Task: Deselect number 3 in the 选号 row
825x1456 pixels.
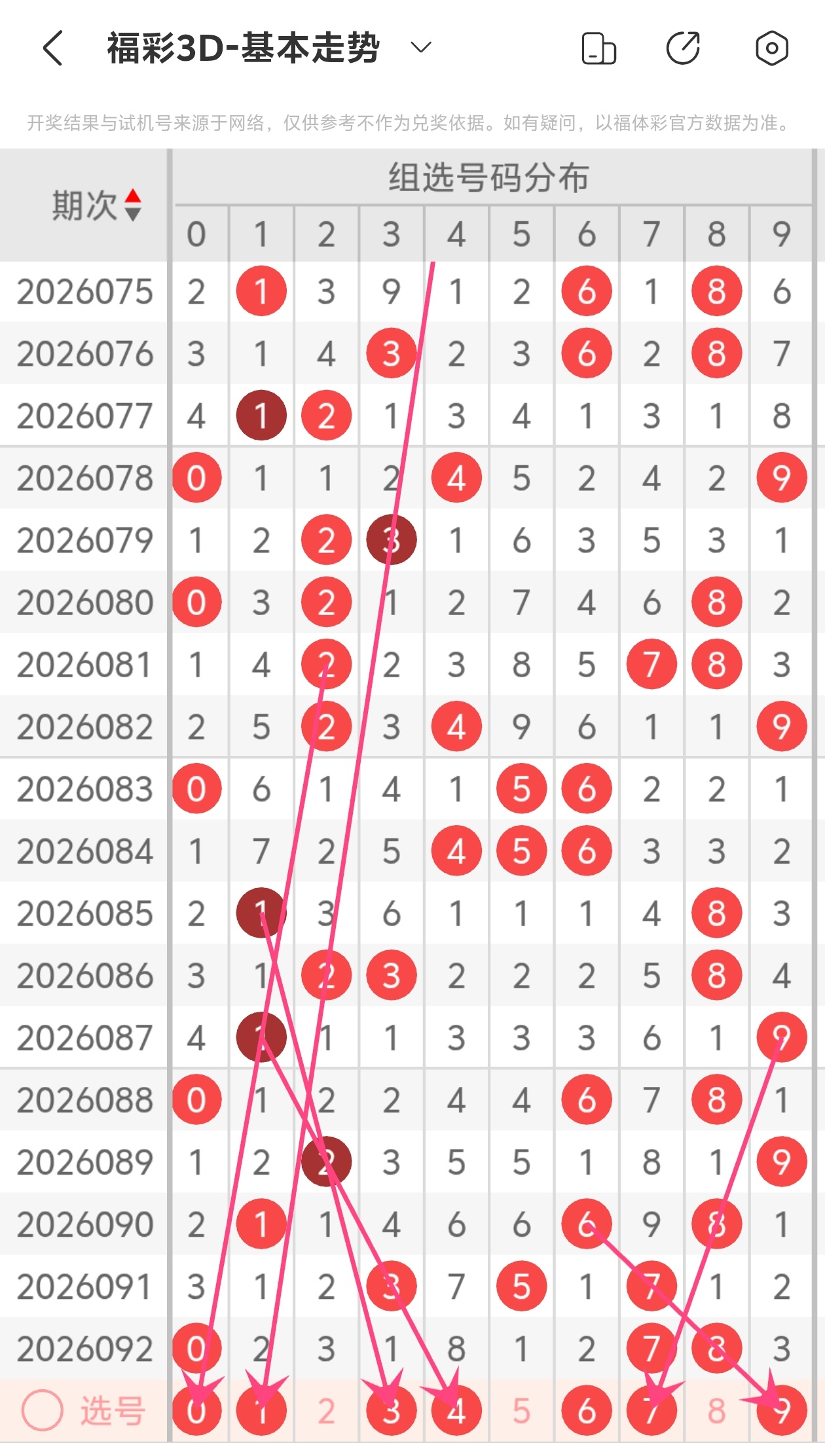Action: 392,1410
